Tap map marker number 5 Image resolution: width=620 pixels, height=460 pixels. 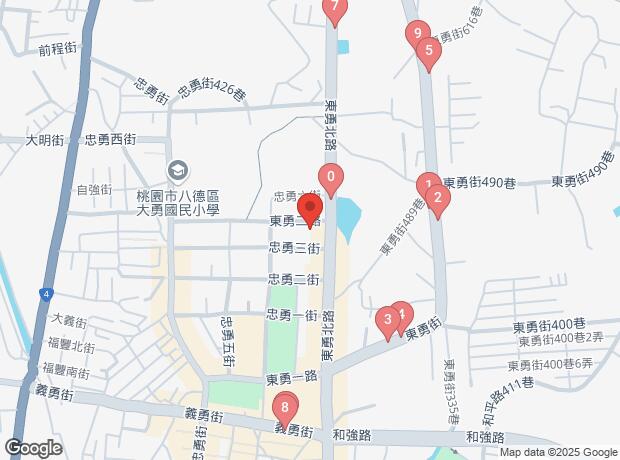click(429, 51)
